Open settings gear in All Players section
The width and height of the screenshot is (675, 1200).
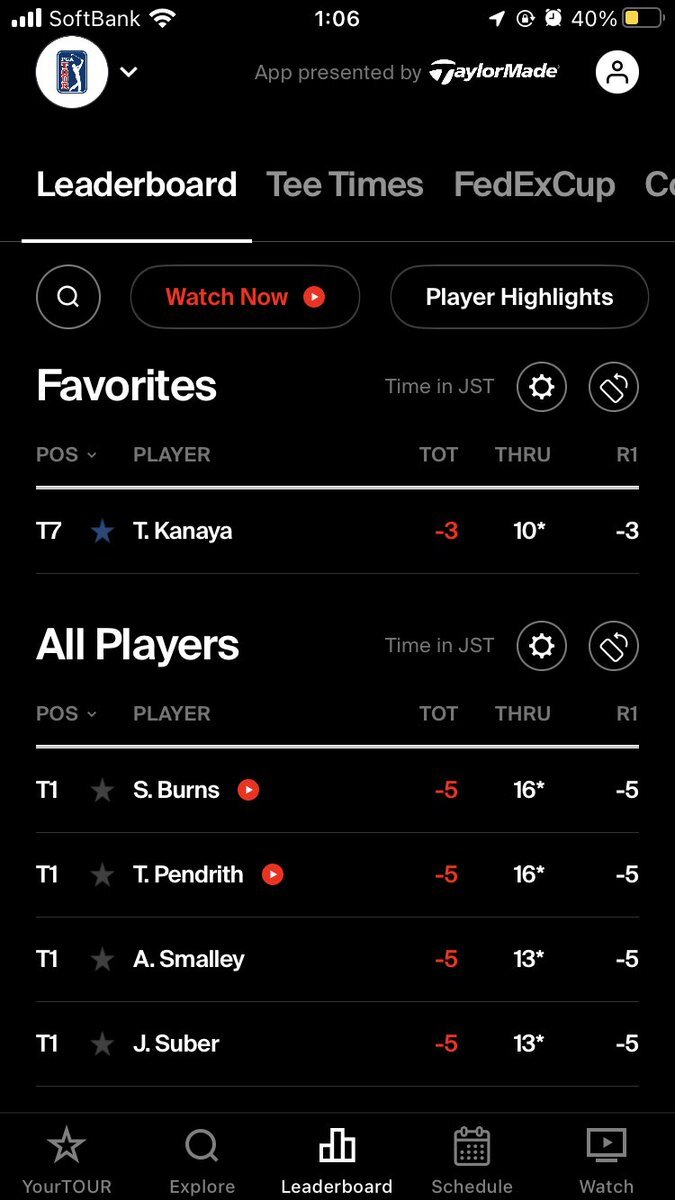coord(541,646)
